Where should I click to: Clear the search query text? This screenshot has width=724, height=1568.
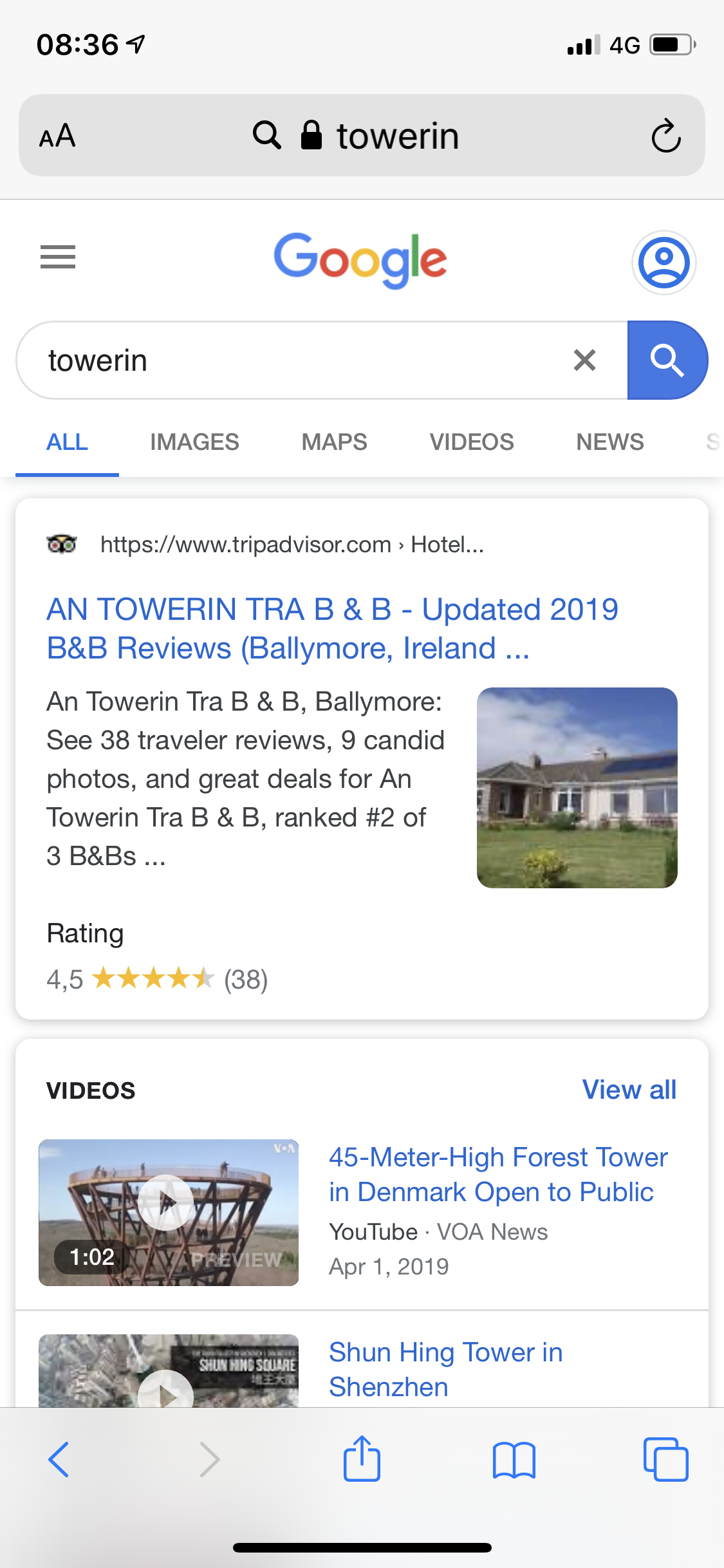coord(584,360)
